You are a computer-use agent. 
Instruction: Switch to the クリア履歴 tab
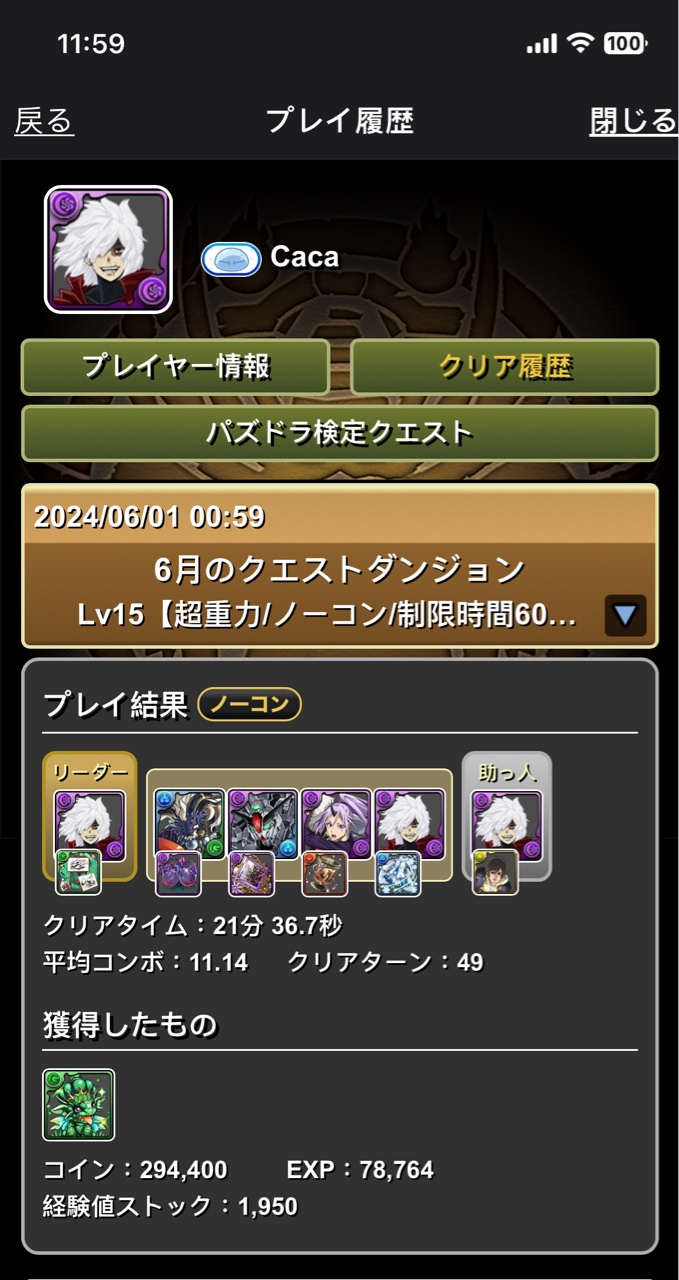tap(504, 367)
